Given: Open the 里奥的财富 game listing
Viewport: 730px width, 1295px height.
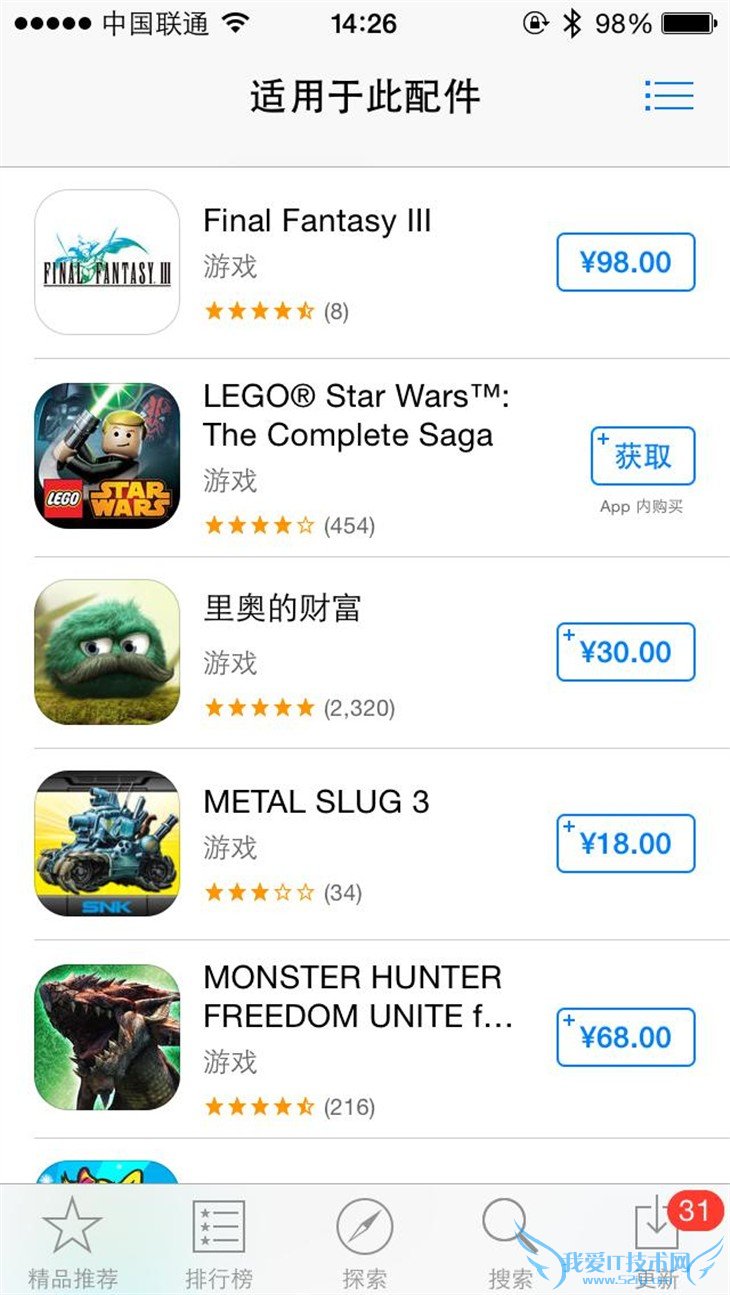Looking at the screenshot, I should coord(281,608).
